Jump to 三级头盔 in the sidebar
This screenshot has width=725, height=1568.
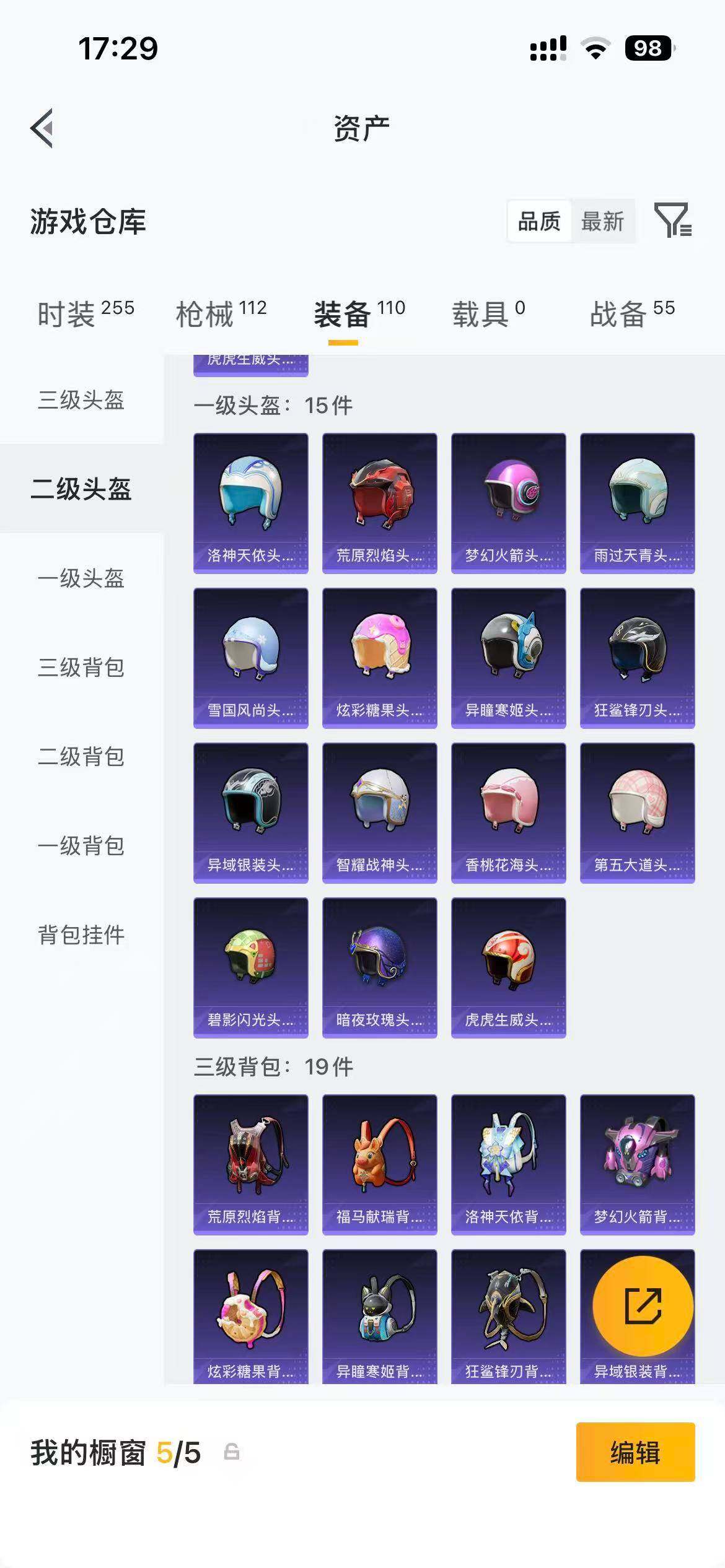coord(81,400)
